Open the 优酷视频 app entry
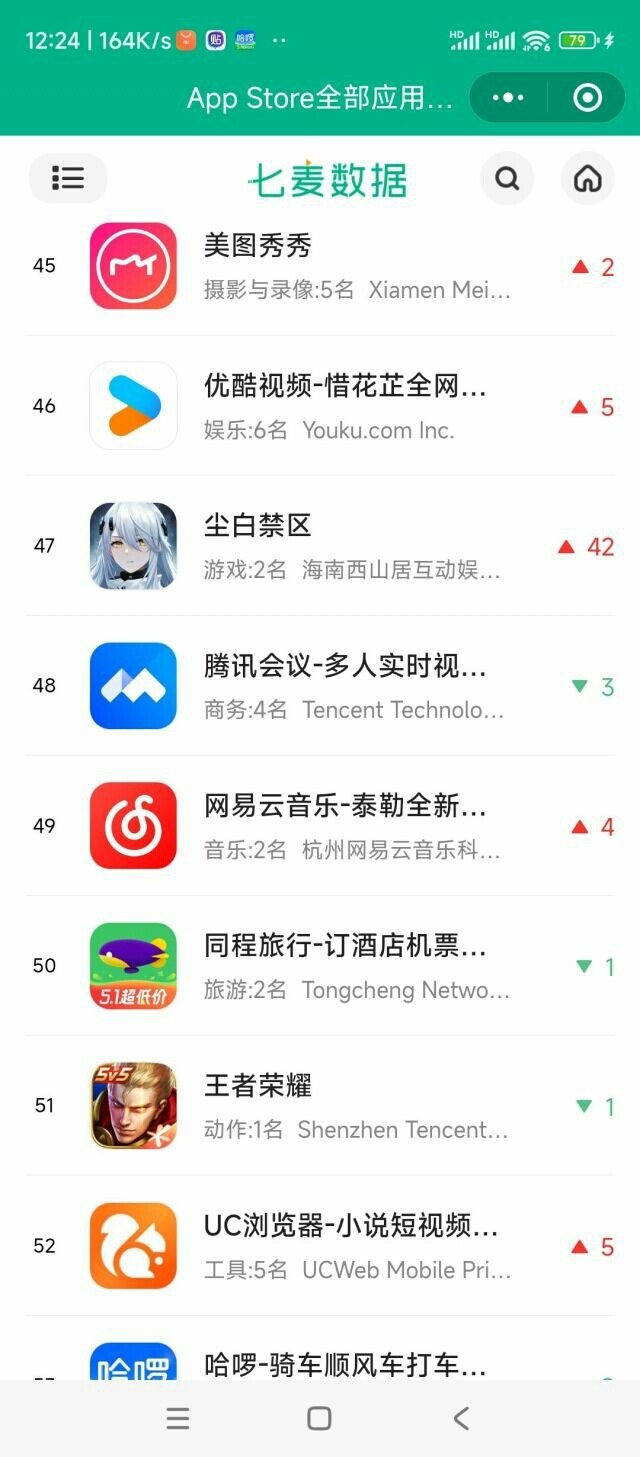640x1457 pixels. 320,405
